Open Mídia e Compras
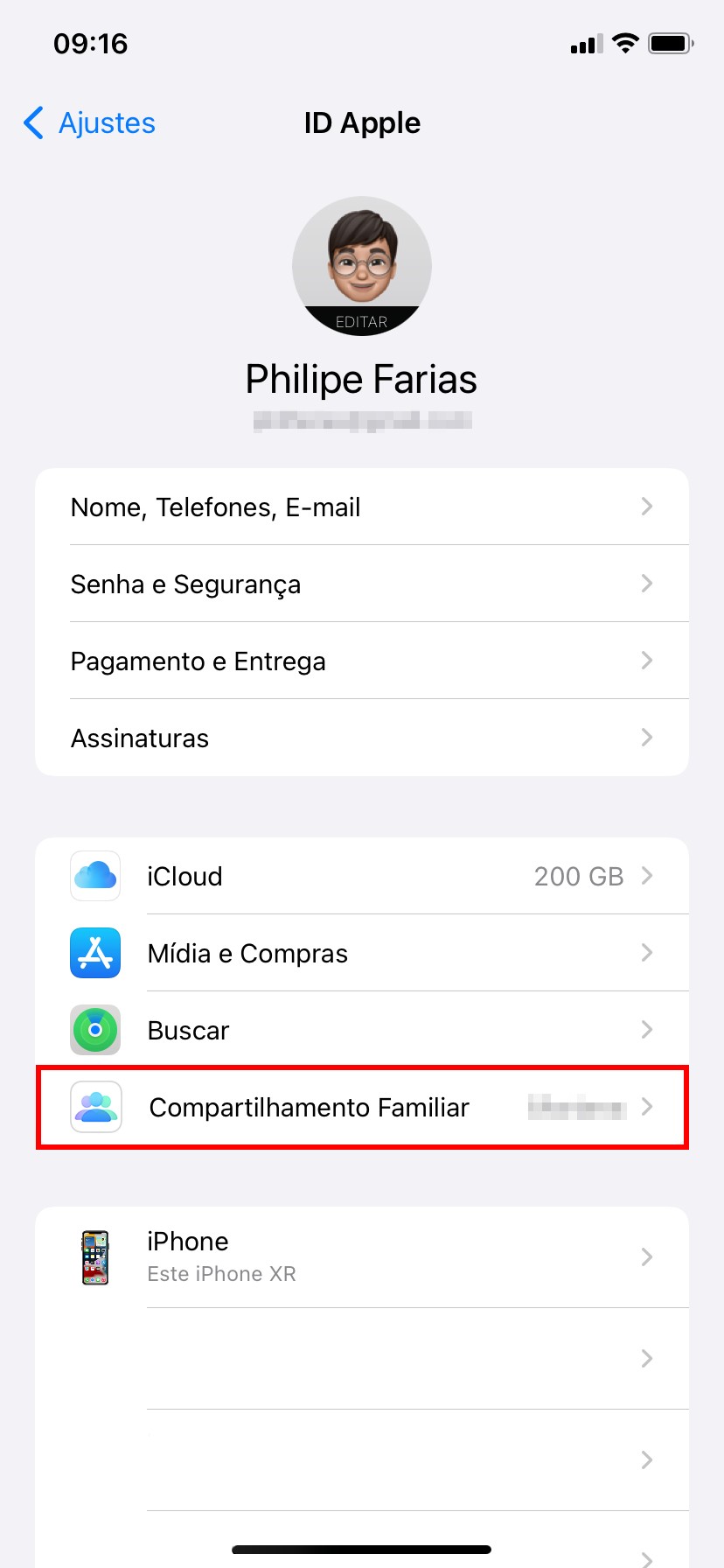 tap(361, 954)
